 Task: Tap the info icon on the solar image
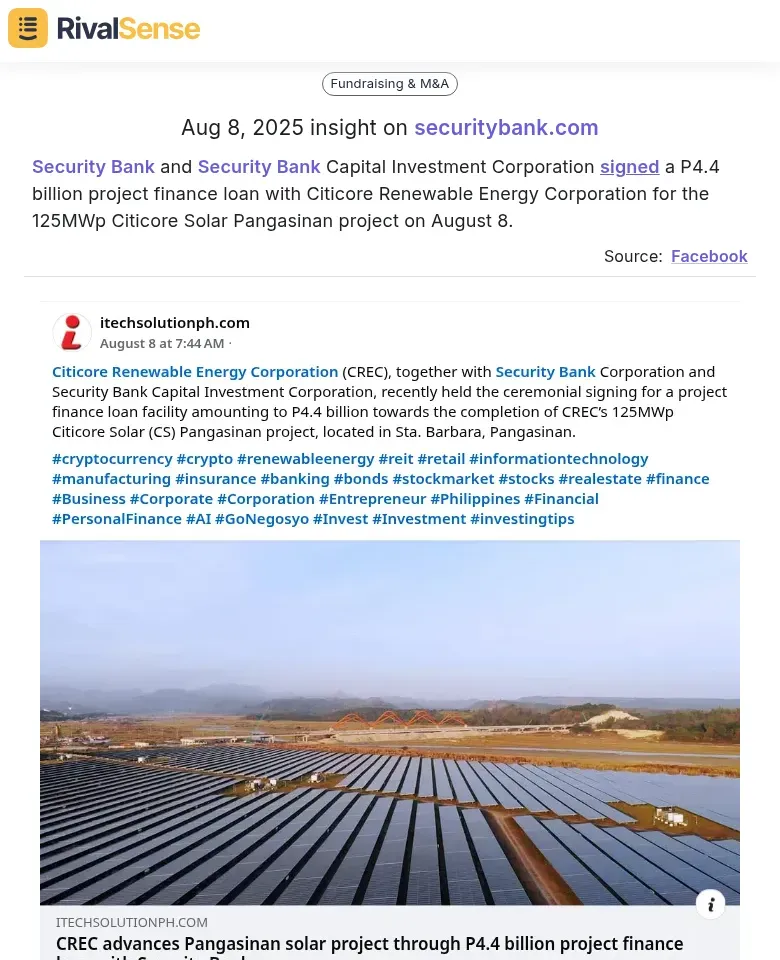[x=710, y=904]
